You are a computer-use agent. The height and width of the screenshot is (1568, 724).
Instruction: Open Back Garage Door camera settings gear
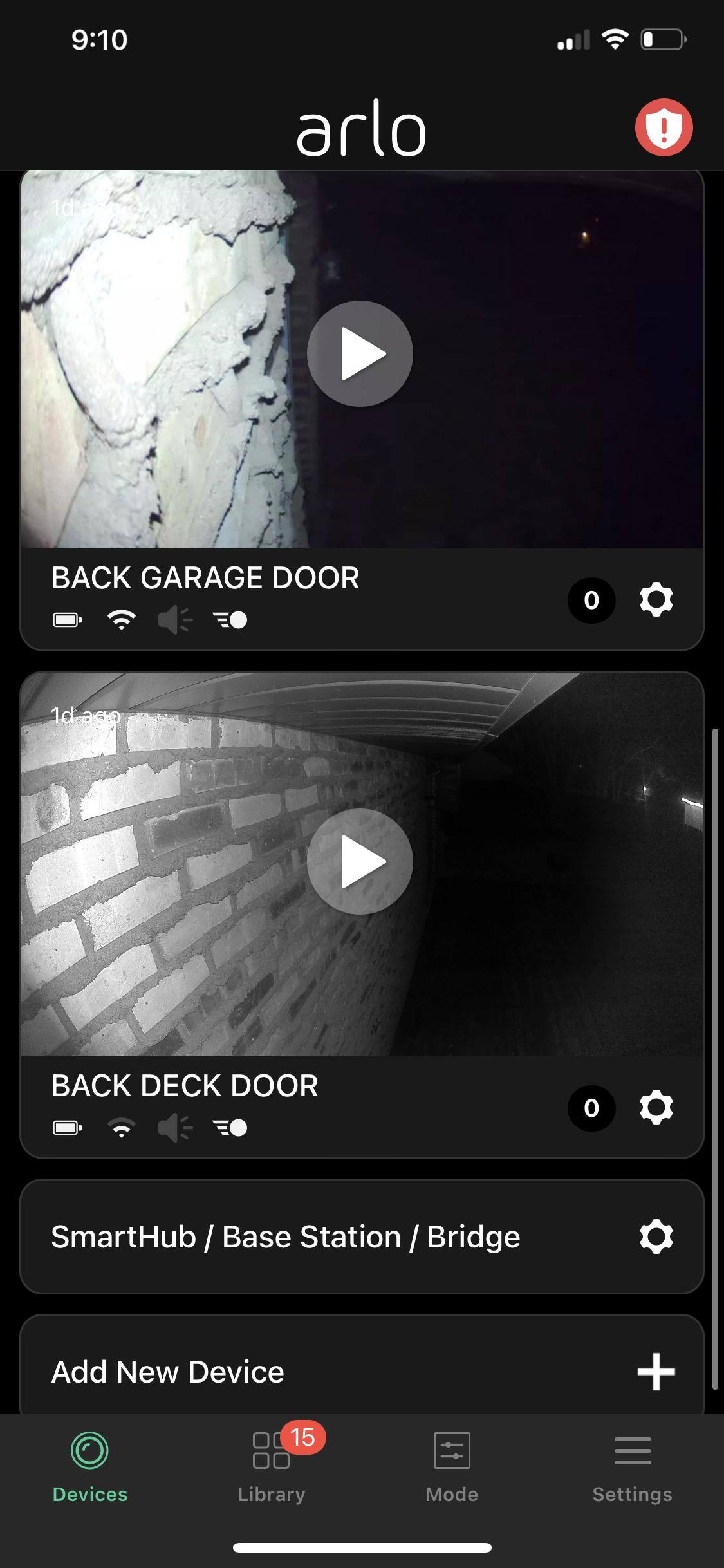click(x=656, y=600)
